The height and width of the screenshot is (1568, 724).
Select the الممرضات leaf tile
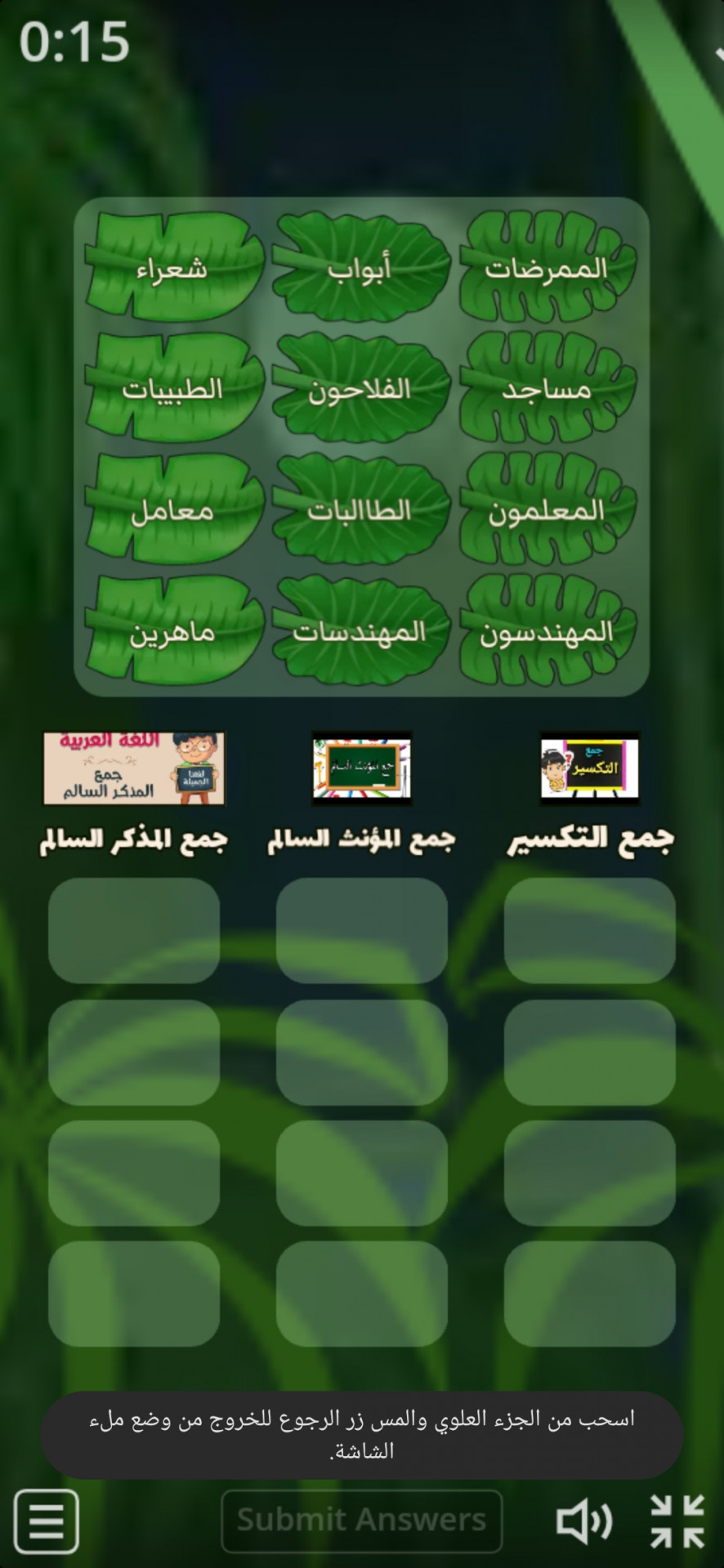pos(547,268)
